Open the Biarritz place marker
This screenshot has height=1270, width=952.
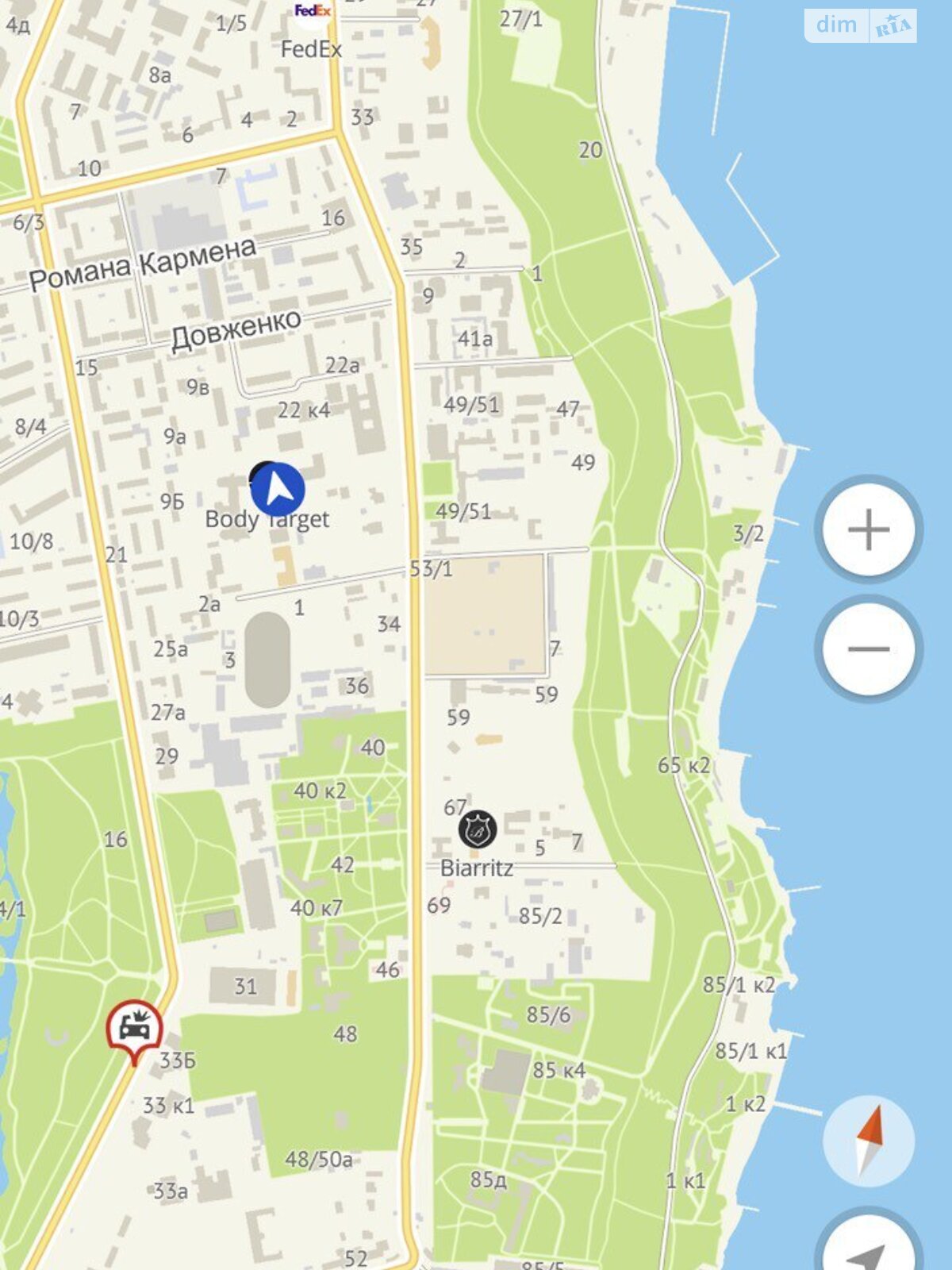tap(478, 829)
